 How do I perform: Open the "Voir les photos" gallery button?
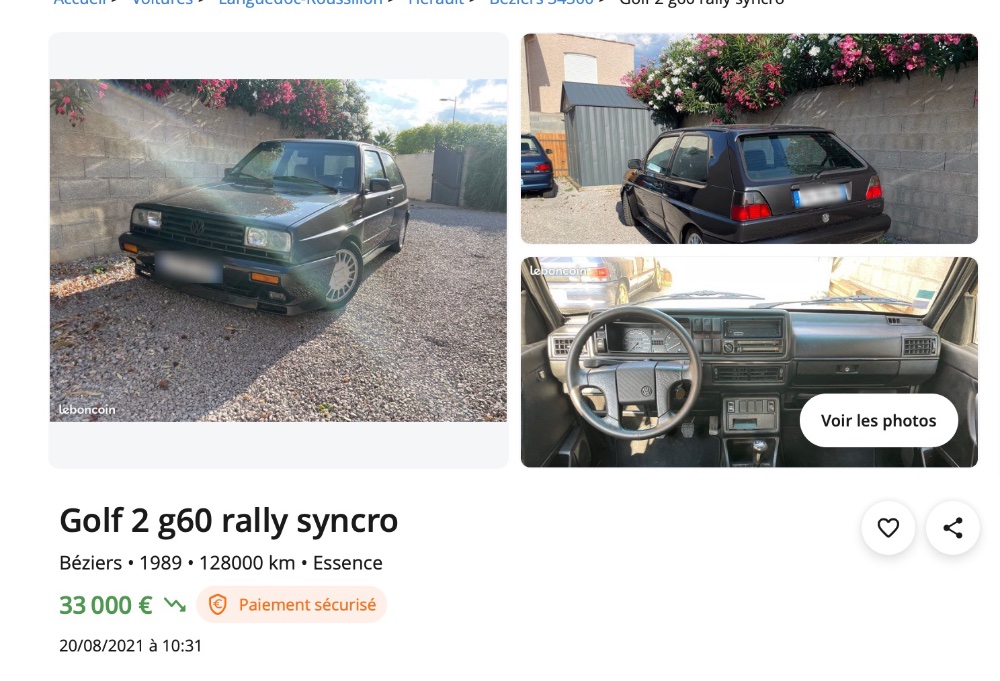pos(878,420)
